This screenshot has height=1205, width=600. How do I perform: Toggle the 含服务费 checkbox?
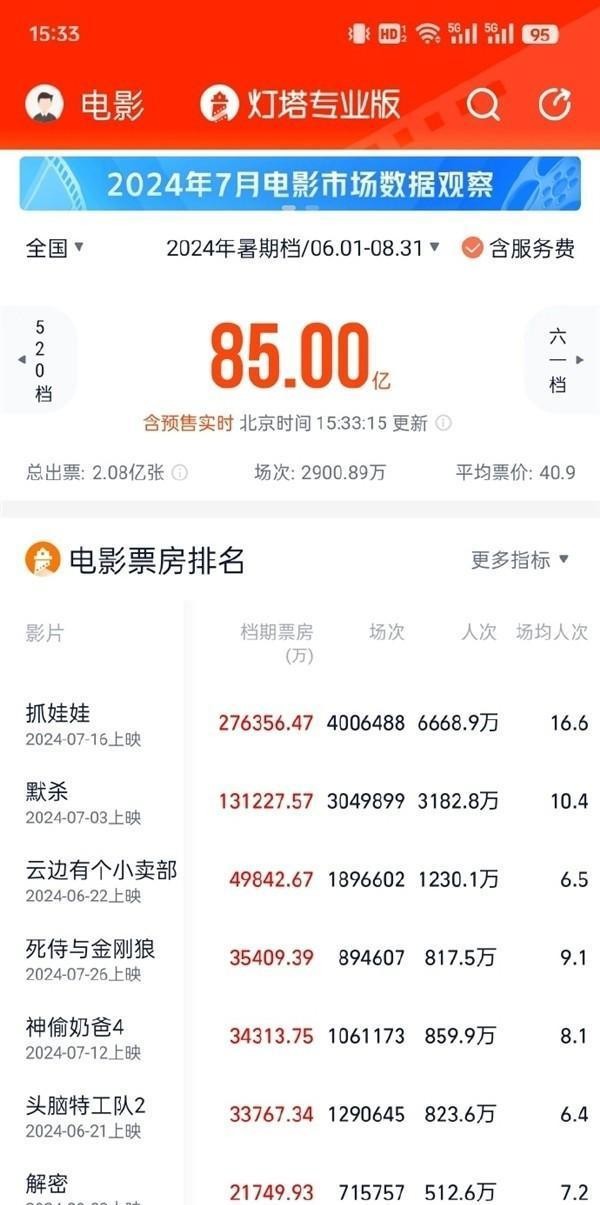518,248
